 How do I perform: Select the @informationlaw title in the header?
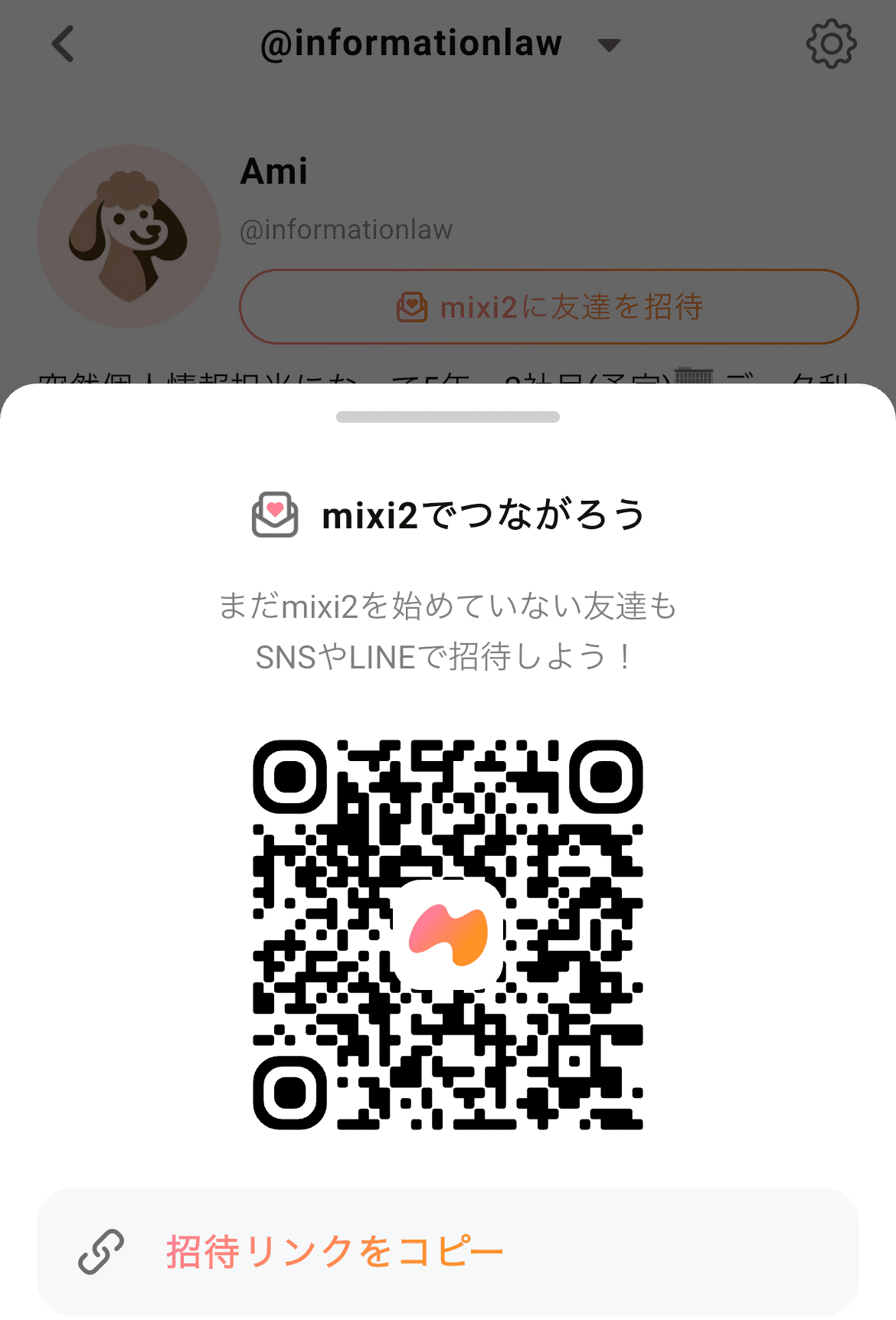pyautogui.click(x=410, y=42)
